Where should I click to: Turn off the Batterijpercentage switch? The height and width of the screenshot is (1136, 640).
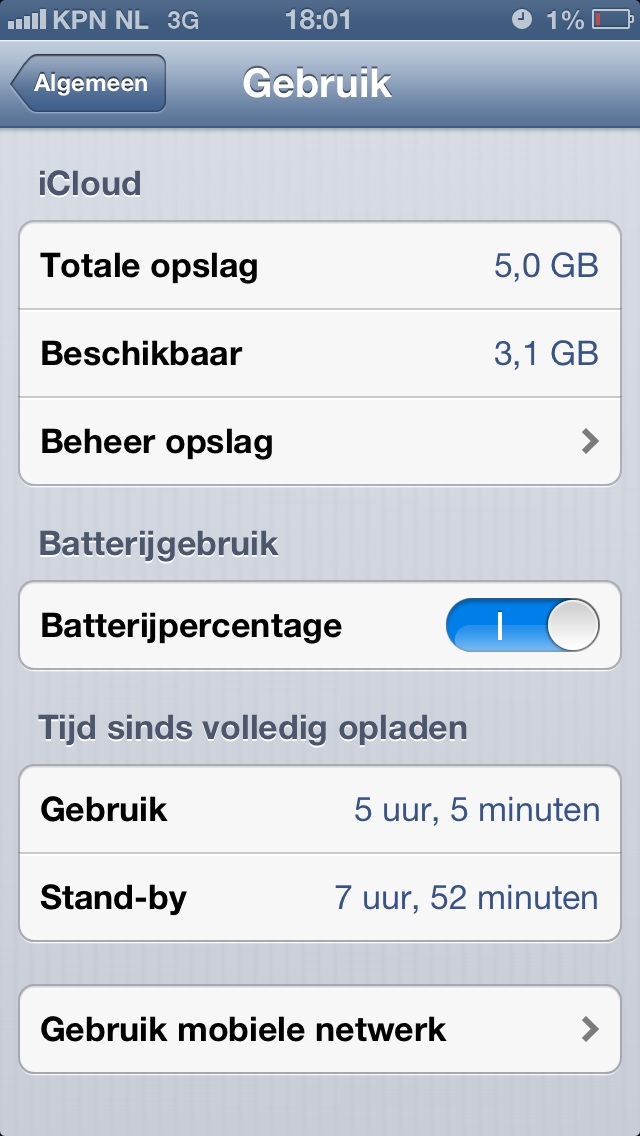pyautogui.click(x=522, y=626)
